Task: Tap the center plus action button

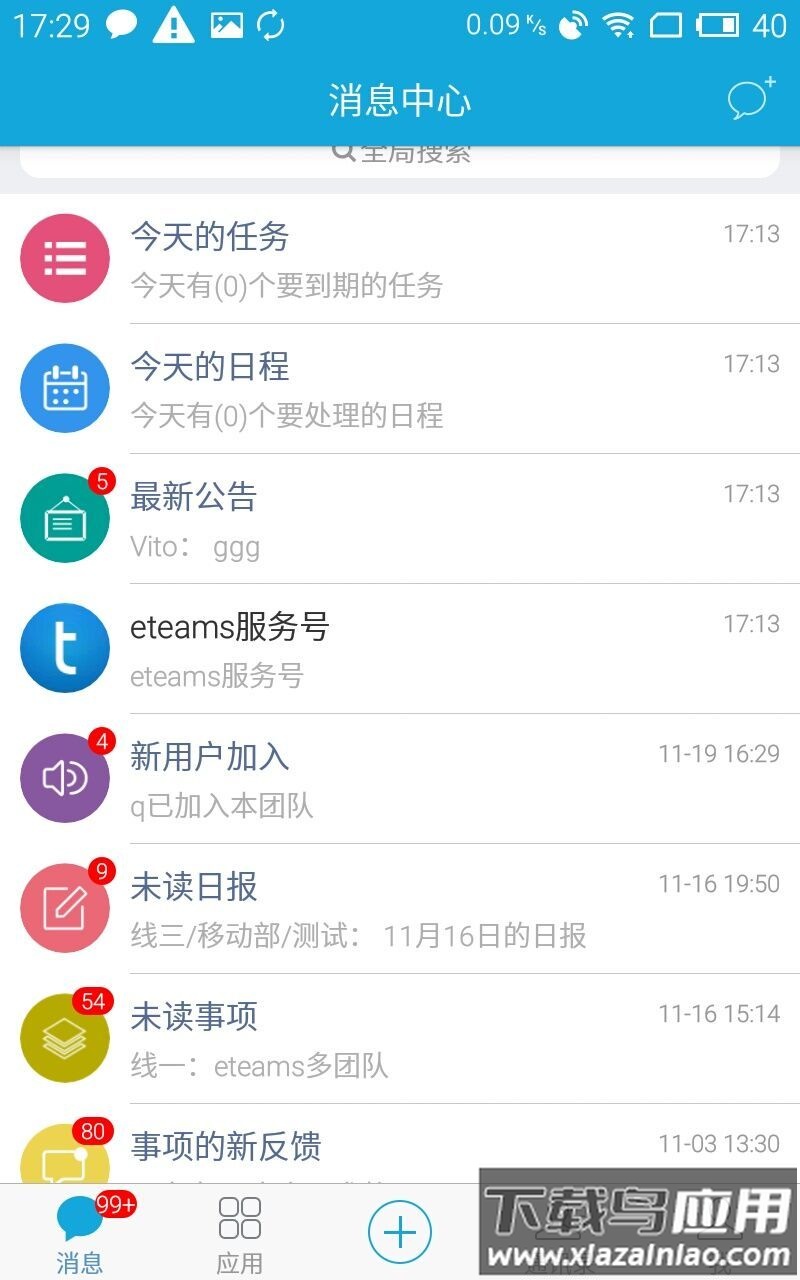Action: click(x=399, y=1233)
